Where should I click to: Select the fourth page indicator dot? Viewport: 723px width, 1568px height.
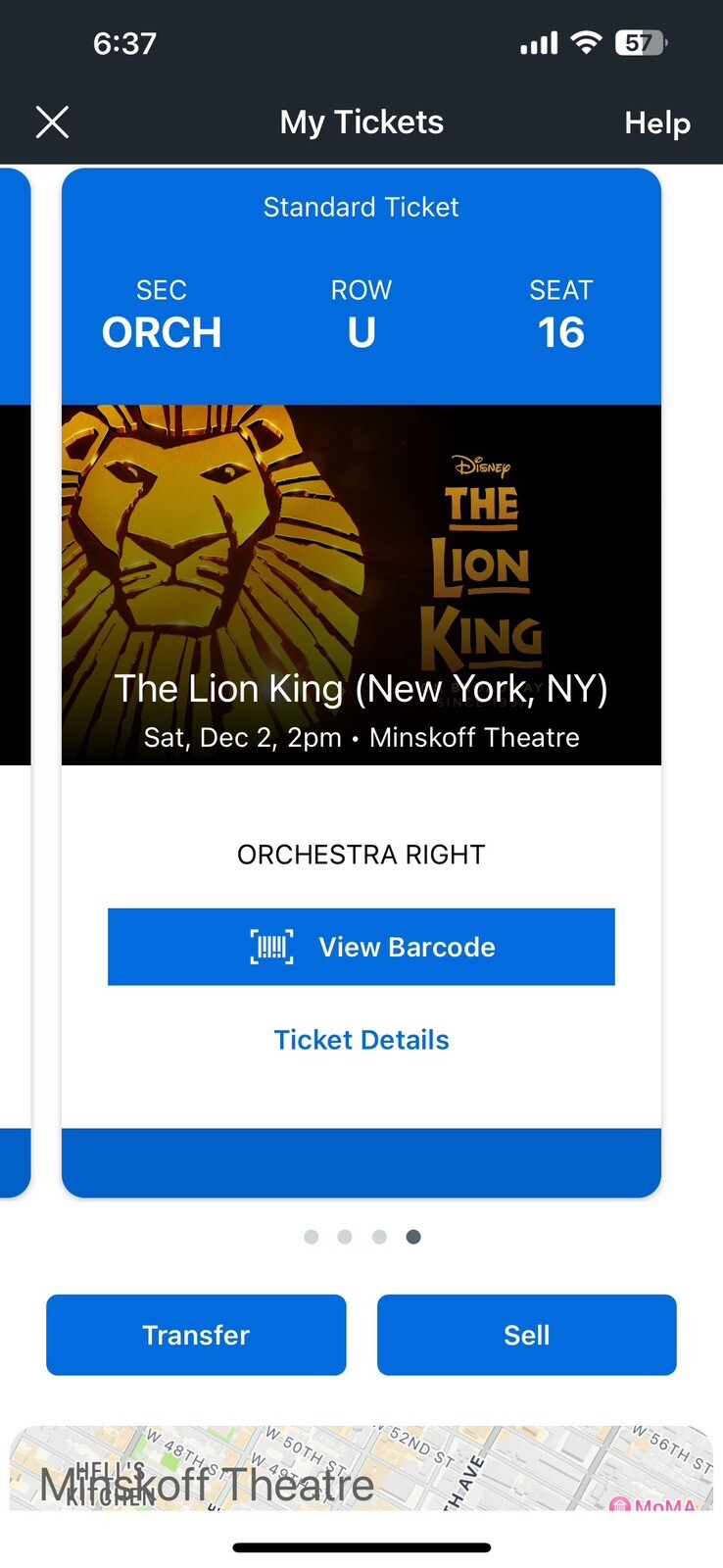[x=412, y=1236]
